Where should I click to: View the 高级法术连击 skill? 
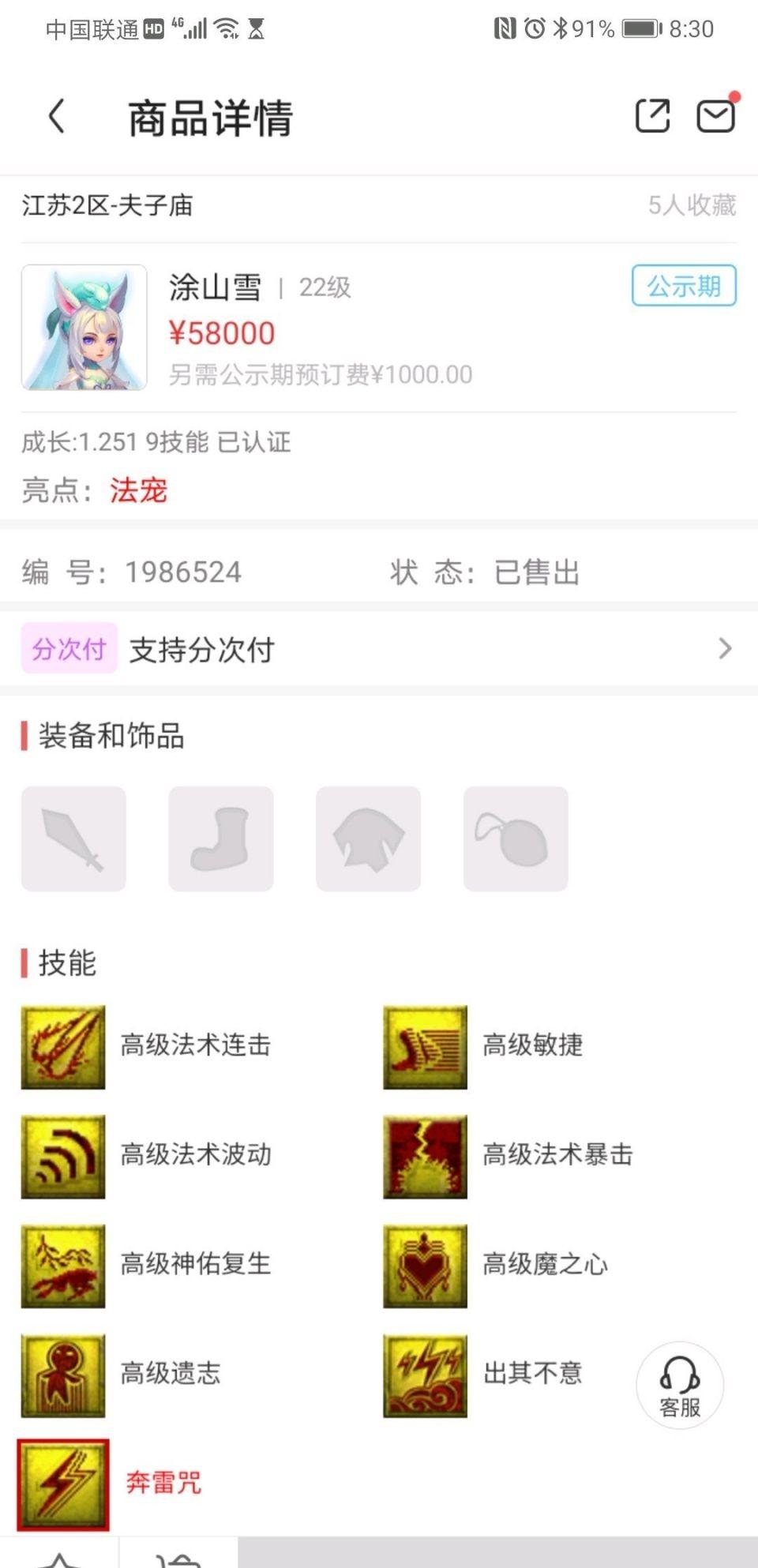[x=63, y=1047]
